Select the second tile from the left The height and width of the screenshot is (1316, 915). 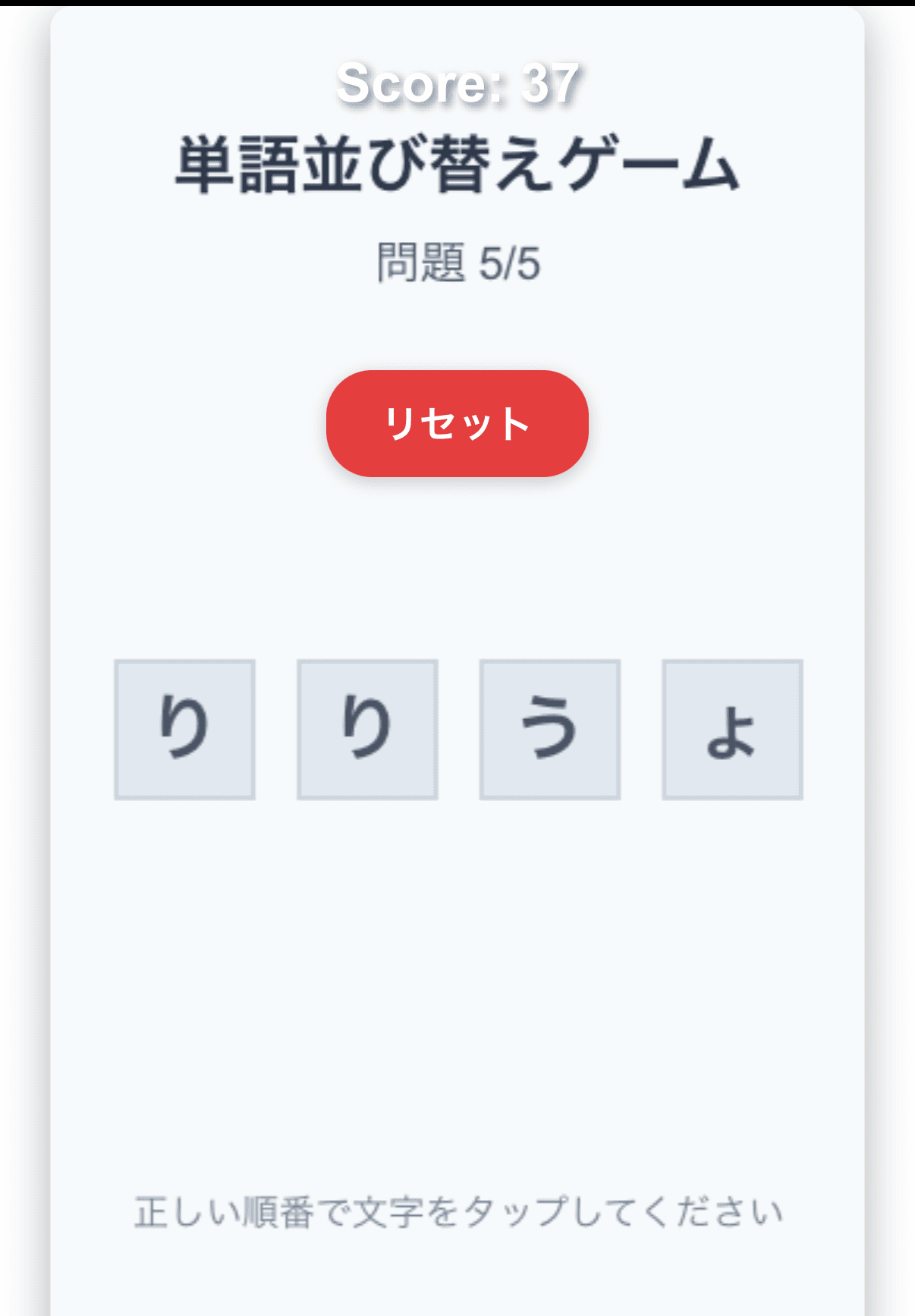(x=368, y=728)
